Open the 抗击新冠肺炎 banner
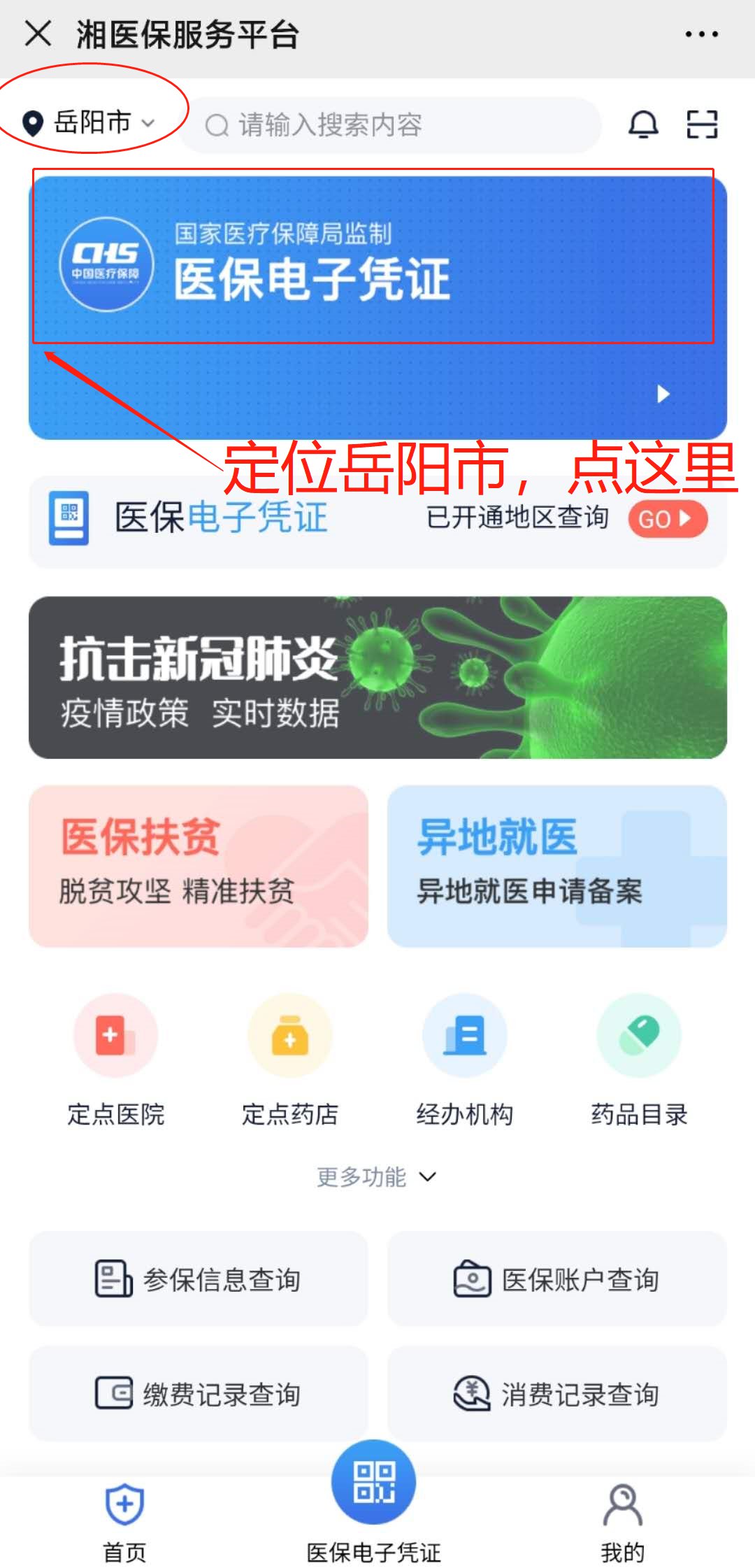The height and width of the screenshot is (1568, 755). click(x=377, y=677)
